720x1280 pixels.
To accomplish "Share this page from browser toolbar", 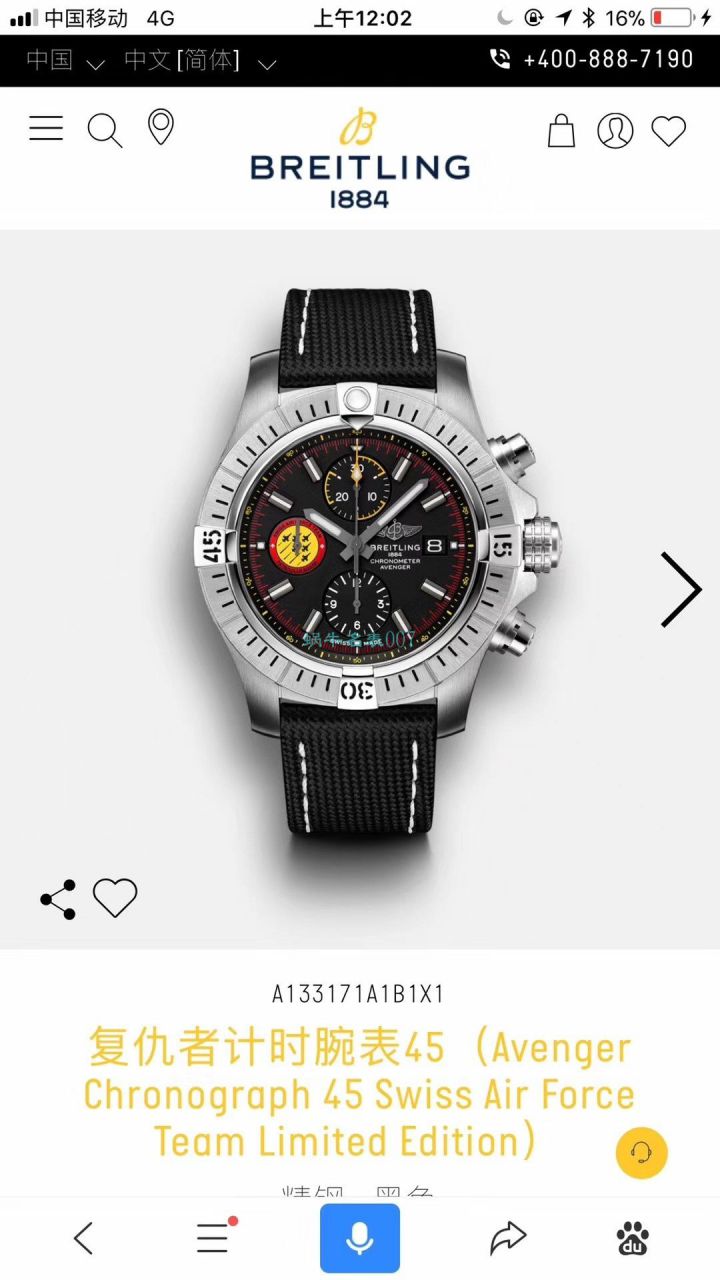I will (x=508, y=1238).
